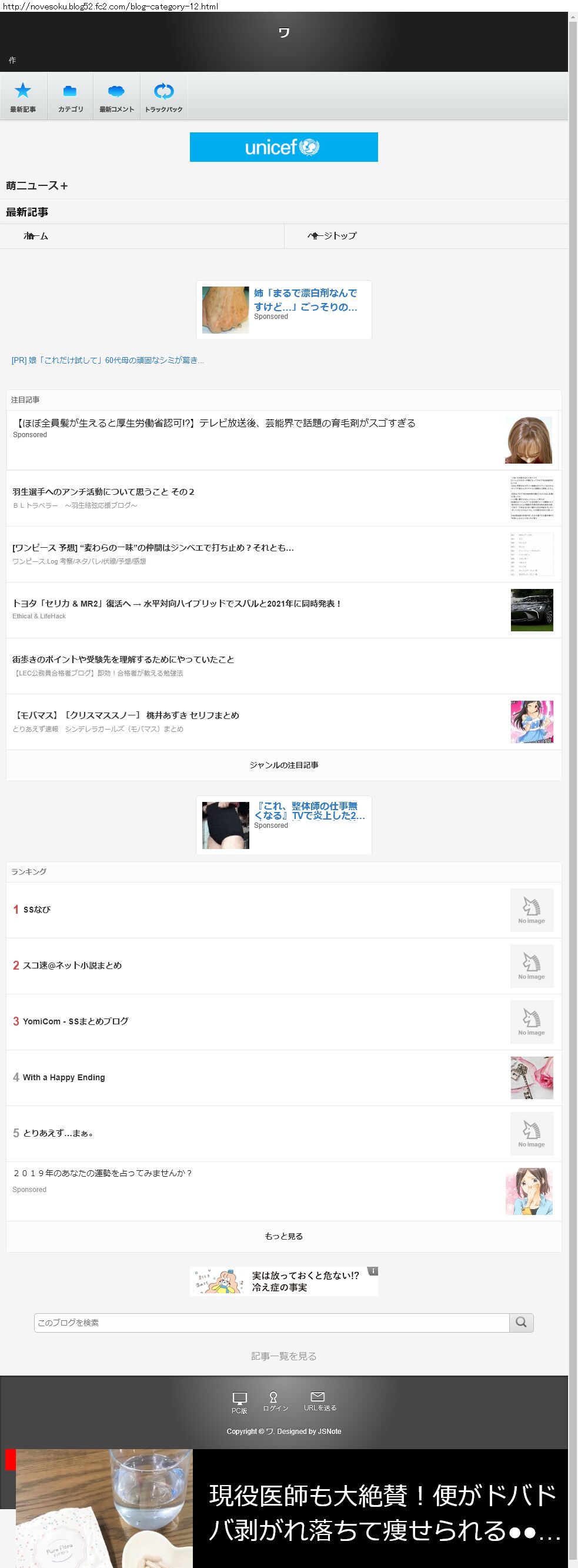Tap ジャンルの注目記事 button

pos(283,765)
